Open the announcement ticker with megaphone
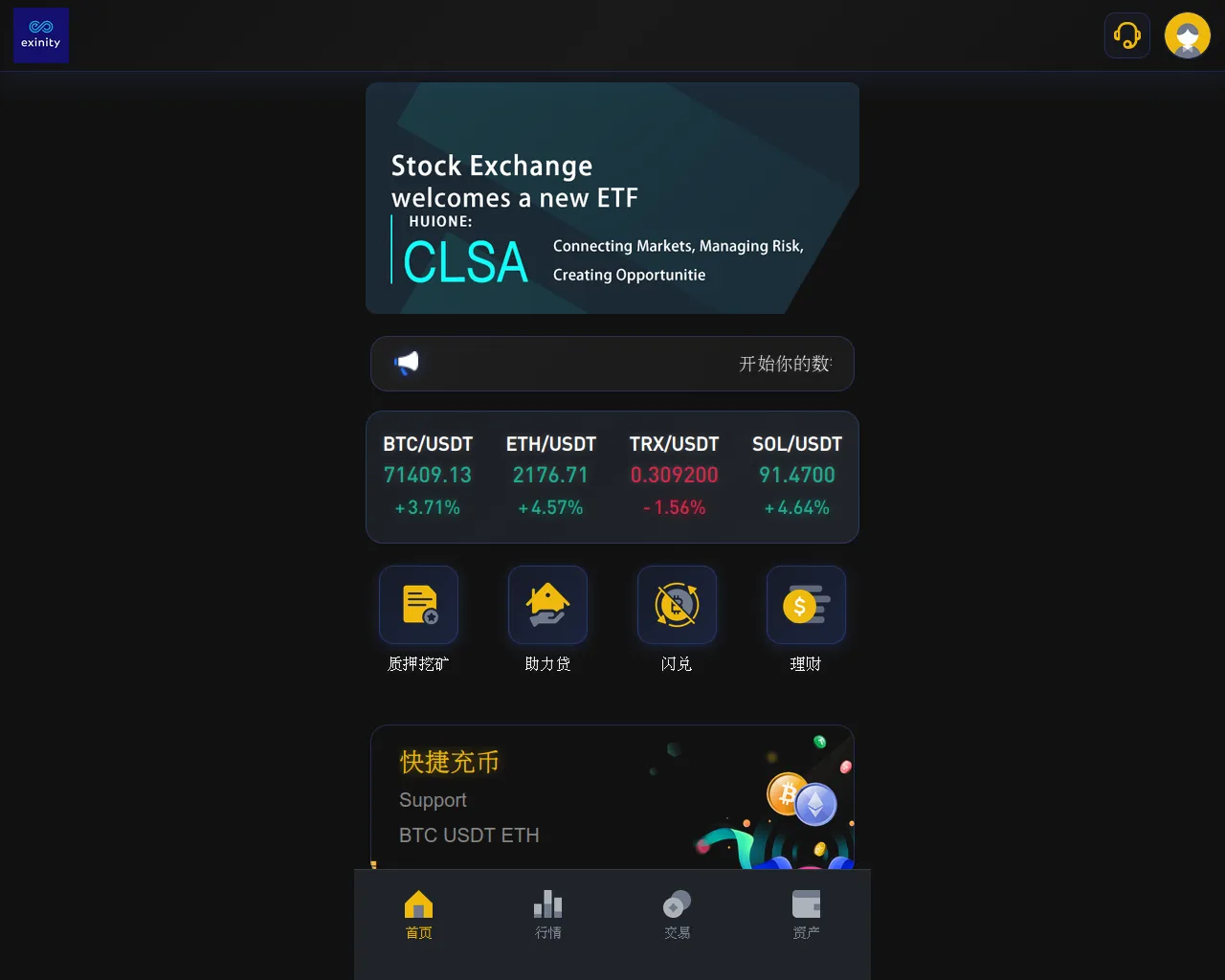Viewport: 1225px width, 980px height. coord(612,364)
